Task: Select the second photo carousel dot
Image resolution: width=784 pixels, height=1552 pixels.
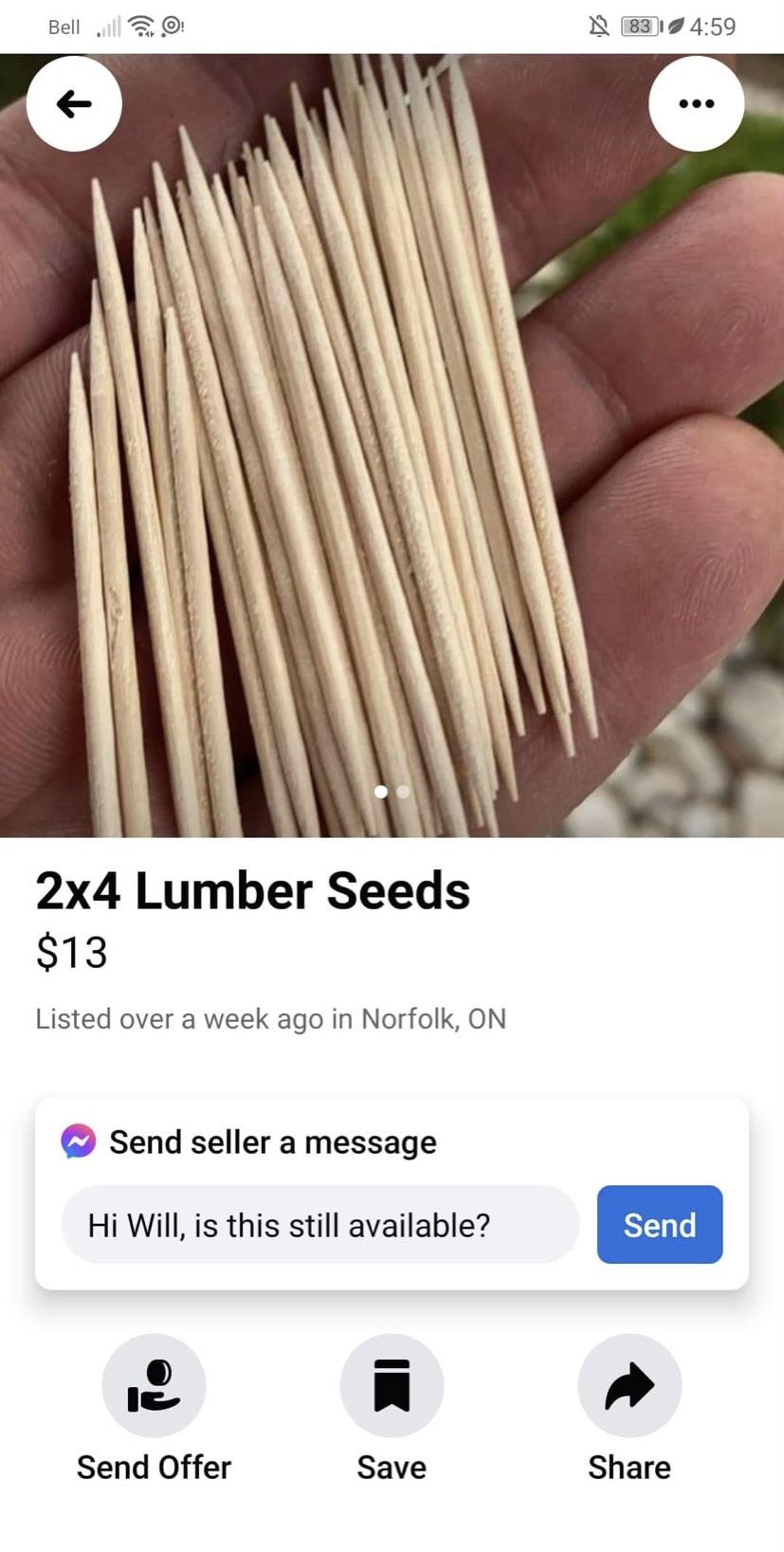Action: click(x=402, y=792)
